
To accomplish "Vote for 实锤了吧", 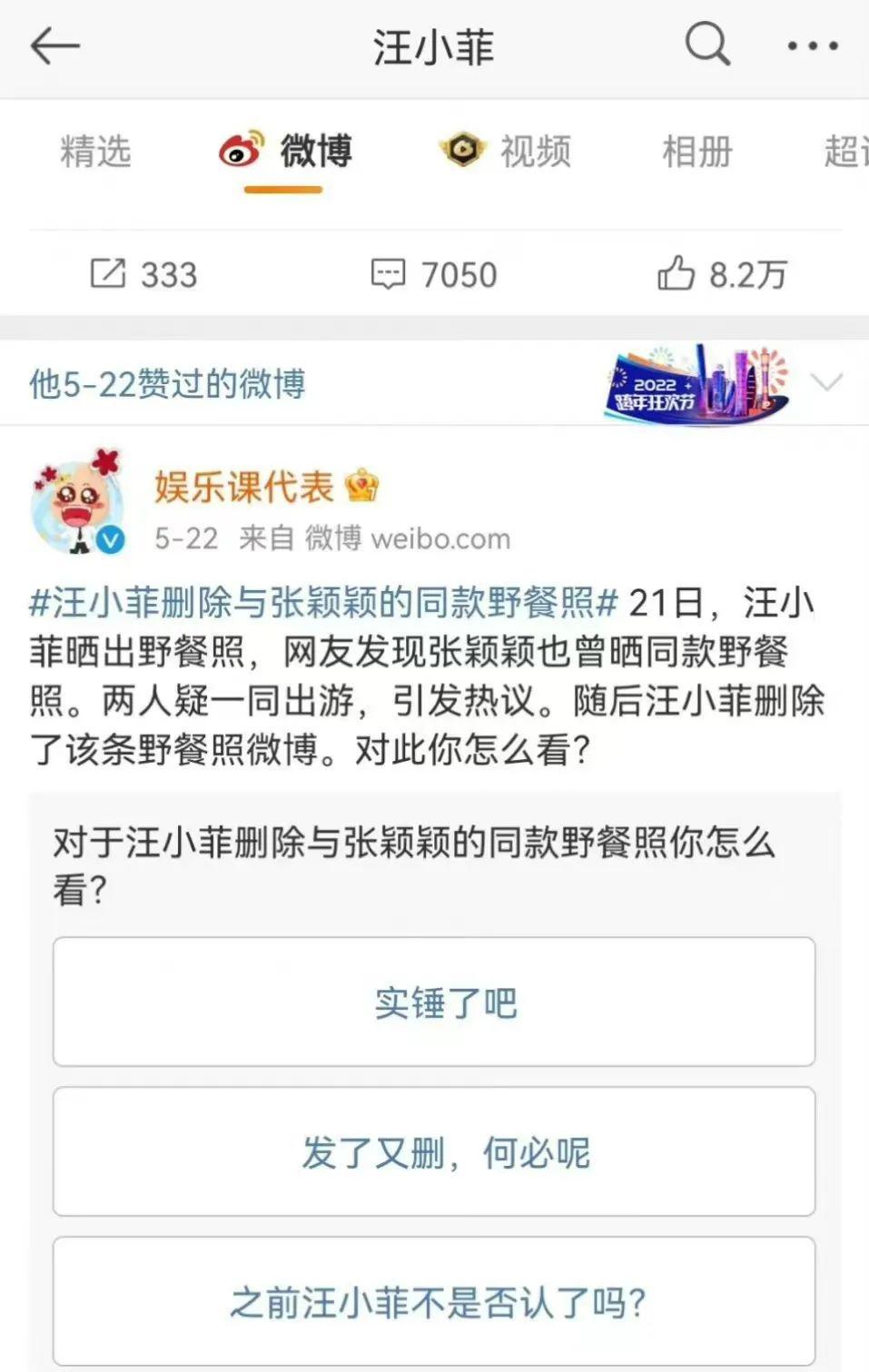I will (434, 1002).
